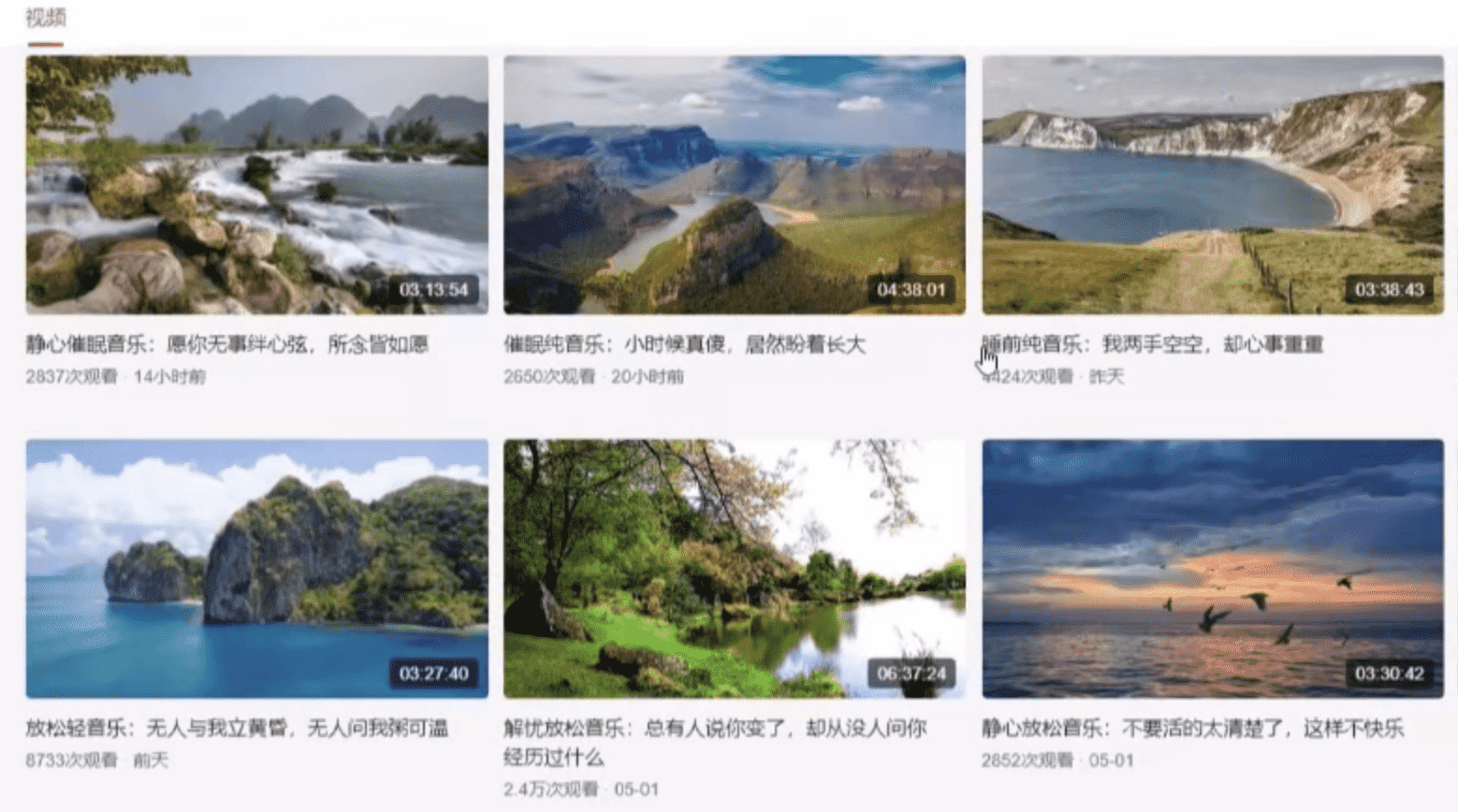The image size is (1458, 812).
Task: Open the 03:38:43 coastal bay video thumbnail
Action: click(1212, 184)
